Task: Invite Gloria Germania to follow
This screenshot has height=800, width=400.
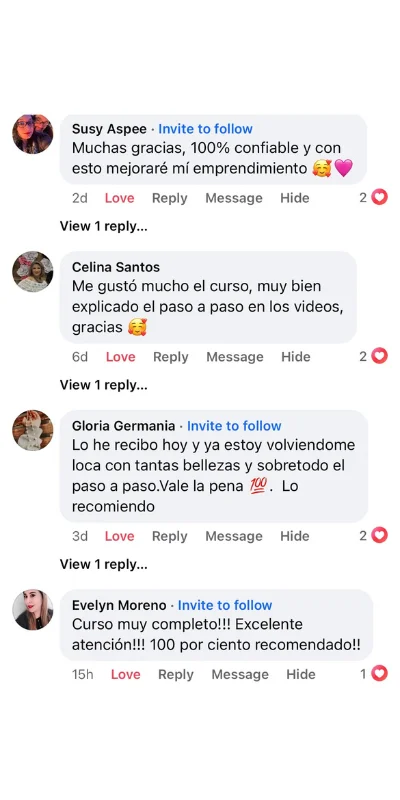Action: [234, 426]
